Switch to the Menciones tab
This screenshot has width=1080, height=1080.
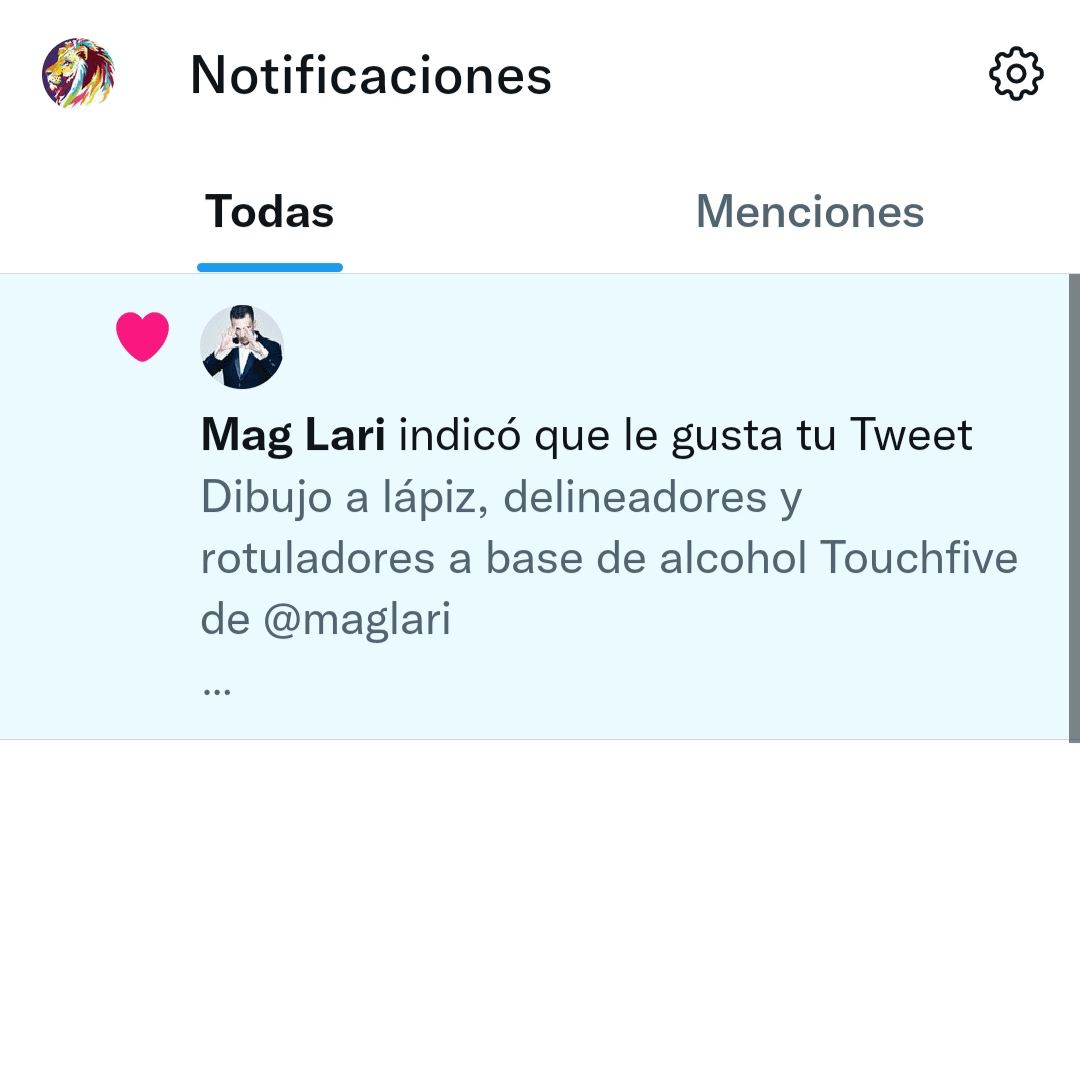(x=809, y=212)
